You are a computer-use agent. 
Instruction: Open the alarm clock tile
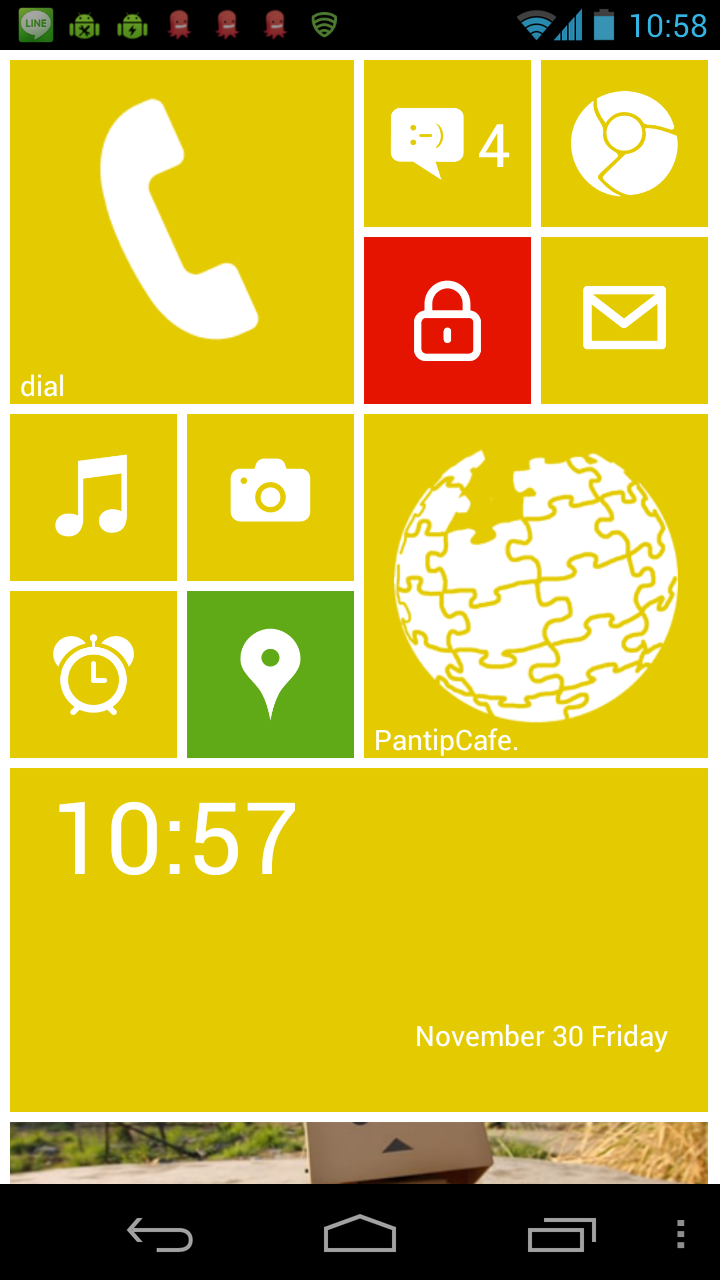(93, 674)
